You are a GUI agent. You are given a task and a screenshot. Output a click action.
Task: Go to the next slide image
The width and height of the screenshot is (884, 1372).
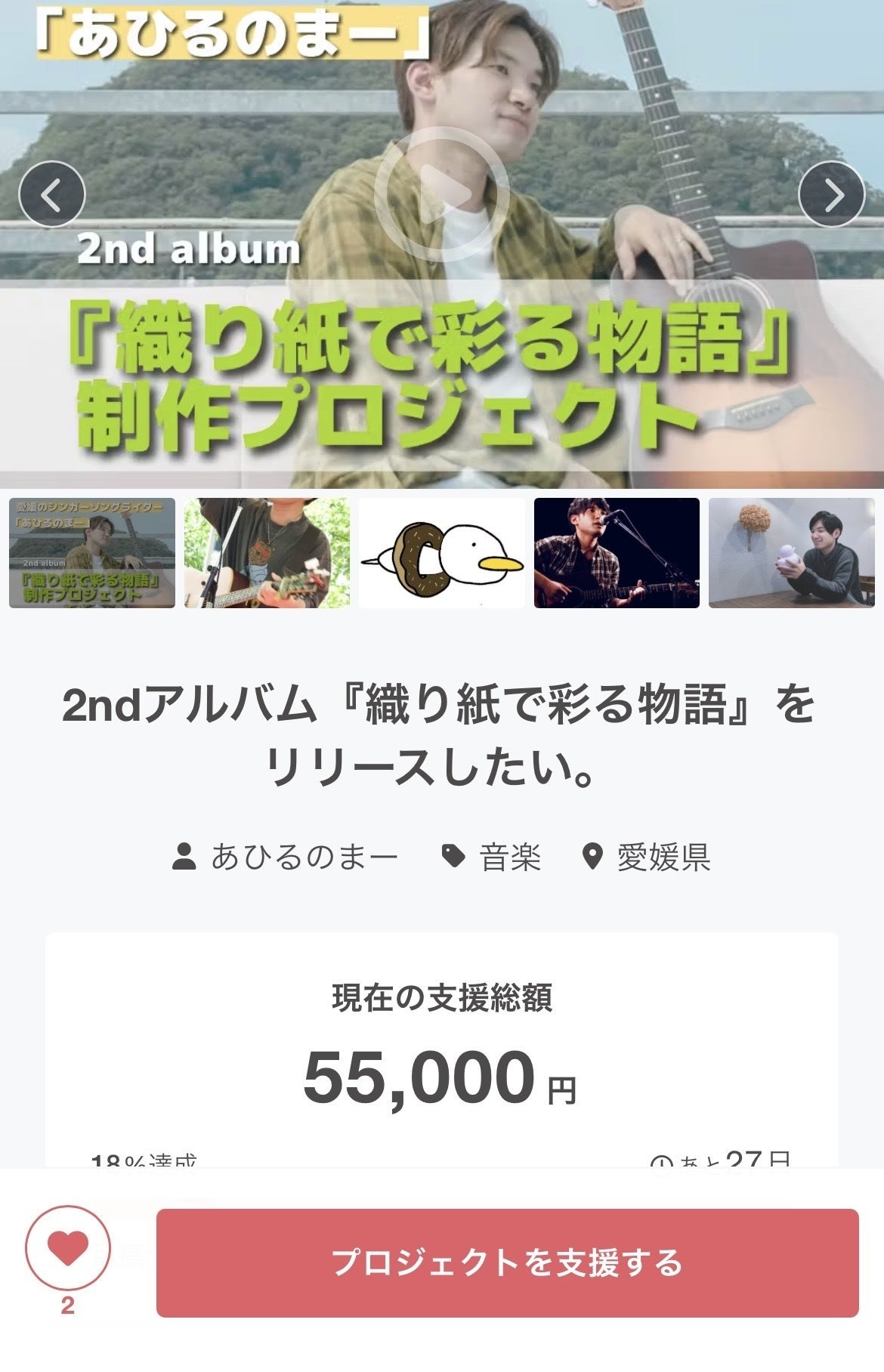pyautogui.click(x=831, y=195)
